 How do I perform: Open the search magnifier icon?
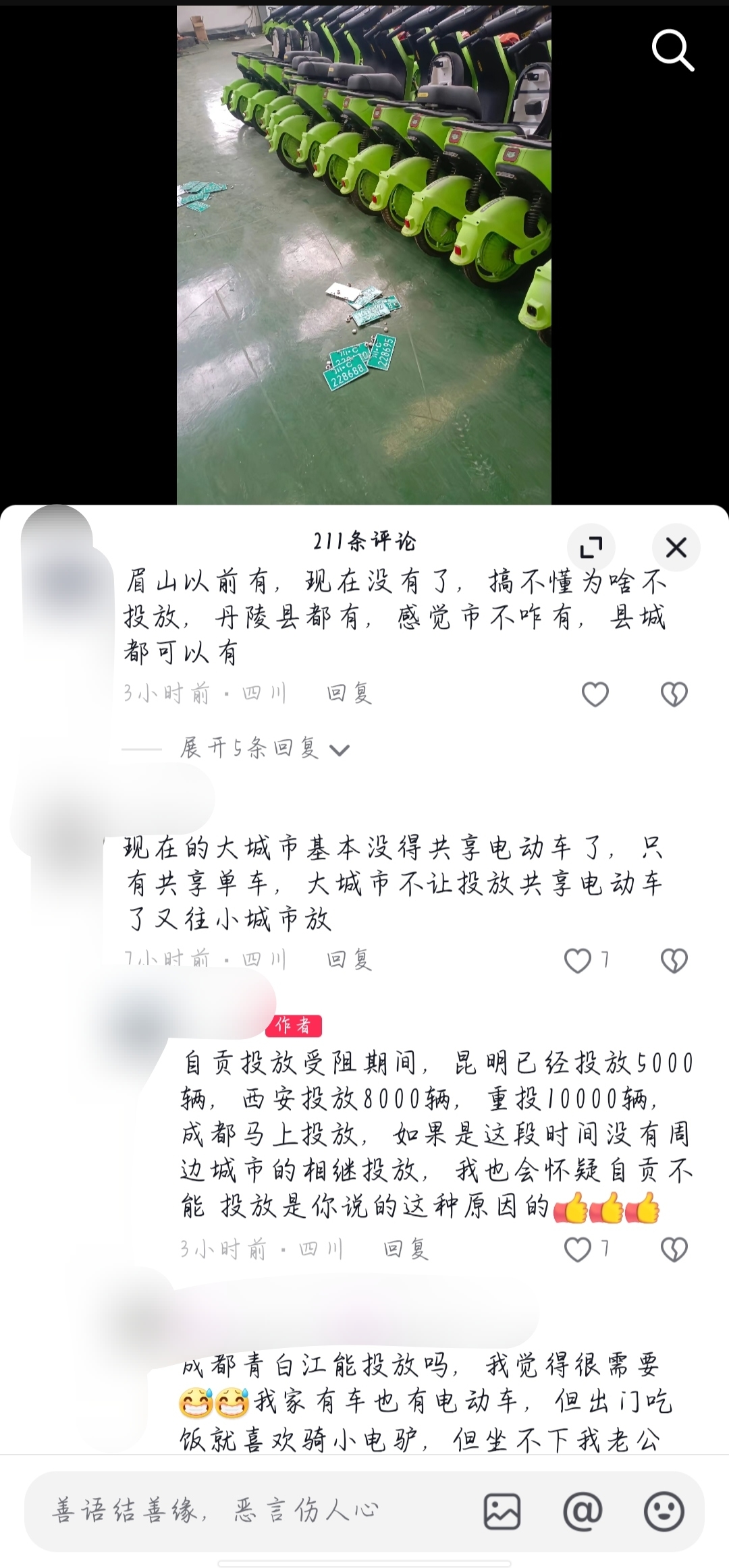[672, 50]
